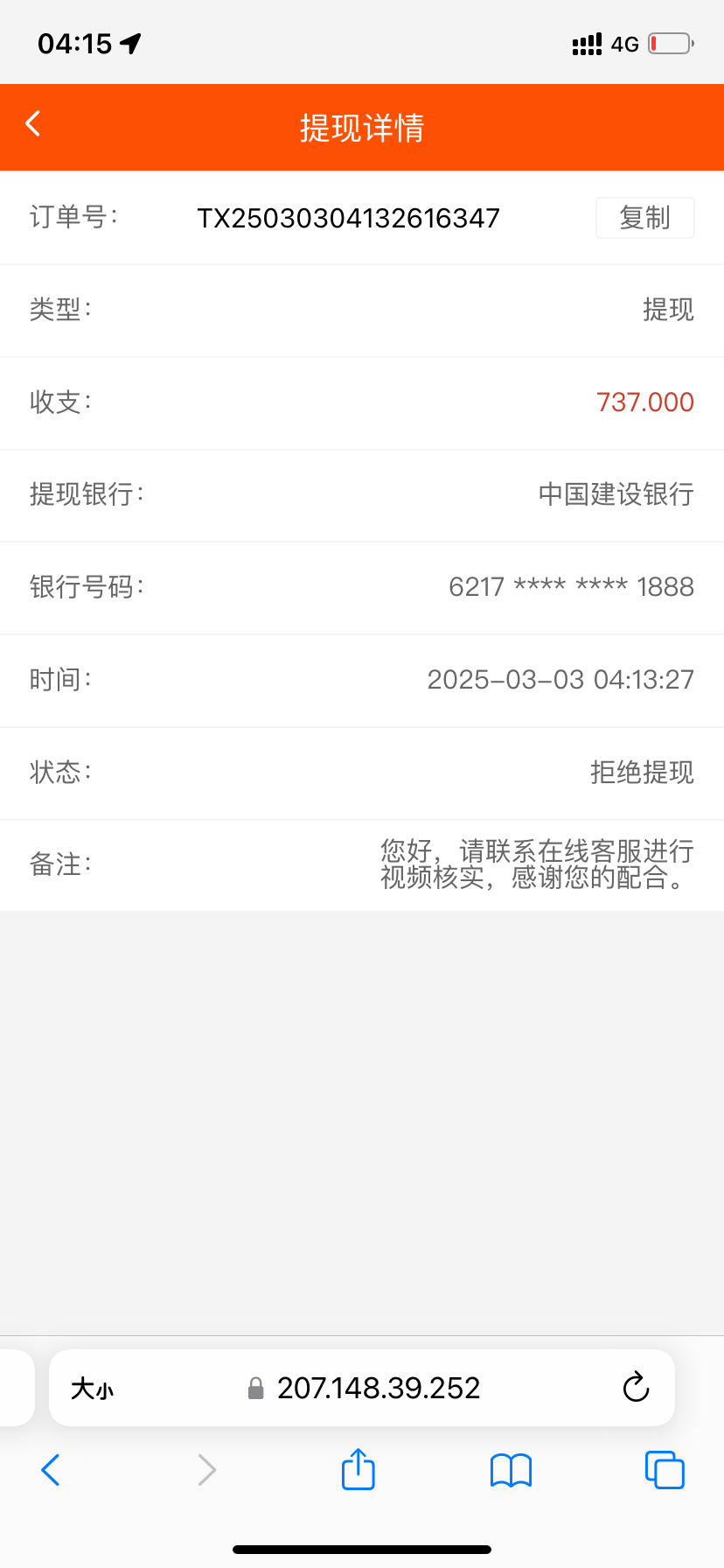Reload the current webpage
The width and height of the screenshot is (724, 1568).
click(636, 1388)
